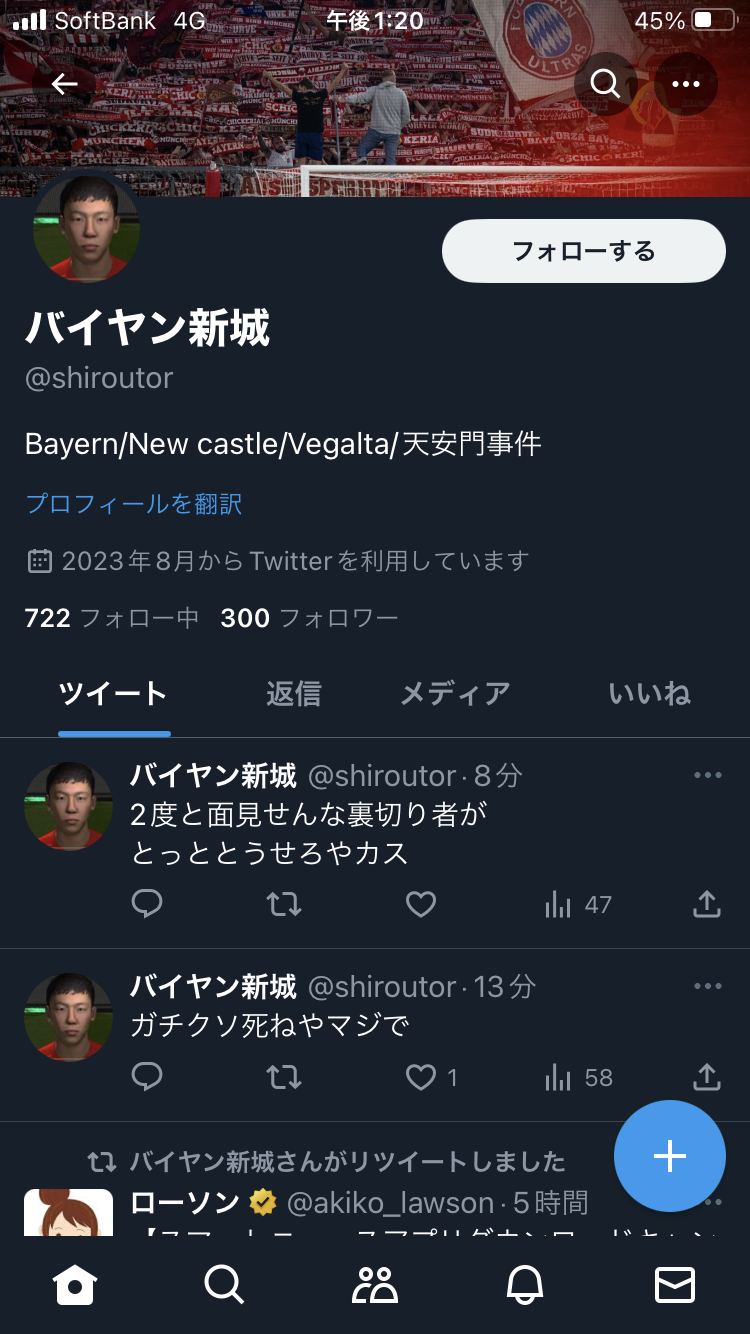Viewport: 750px width, 1334px height.
Task: Open search on this profile
Action: pos(605,84)
